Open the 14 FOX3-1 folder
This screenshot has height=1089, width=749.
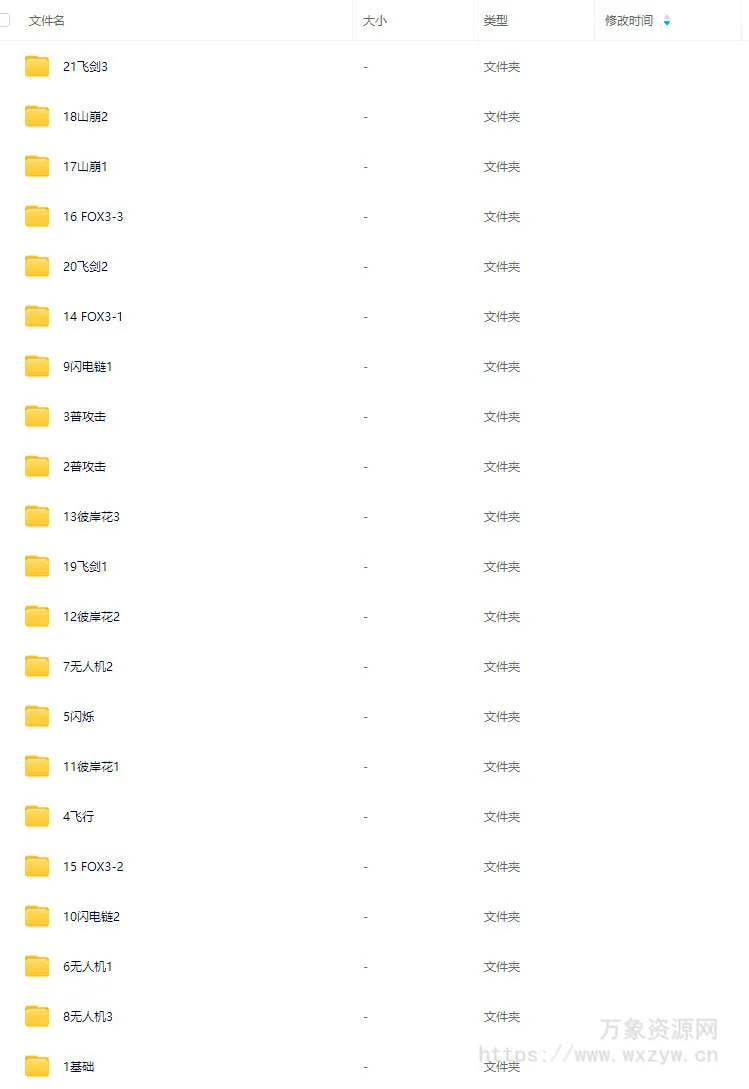point(93,317)
